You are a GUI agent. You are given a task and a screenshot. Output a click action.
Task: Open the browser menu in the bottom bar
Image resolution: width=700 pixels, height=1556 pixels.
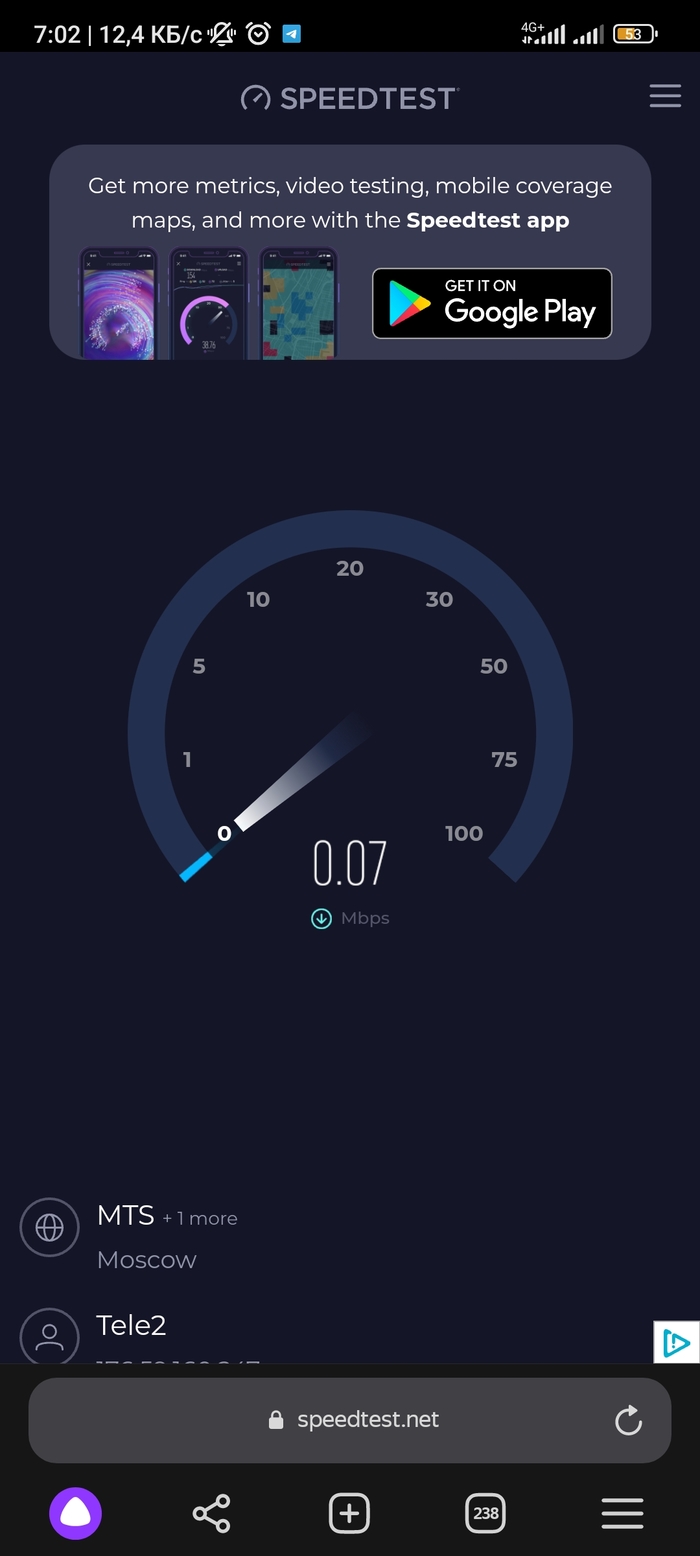pyautogui.click(x=622, y=1513)
